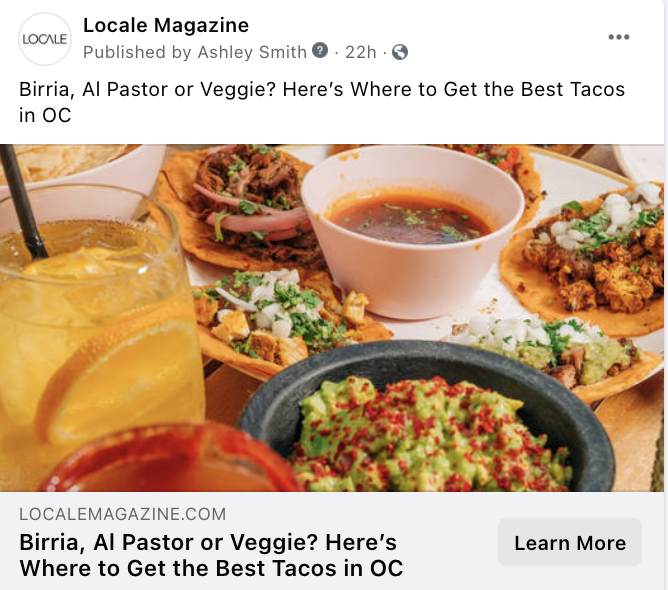Open the Best Tacos in OC headline link

[x=210, y=556]
